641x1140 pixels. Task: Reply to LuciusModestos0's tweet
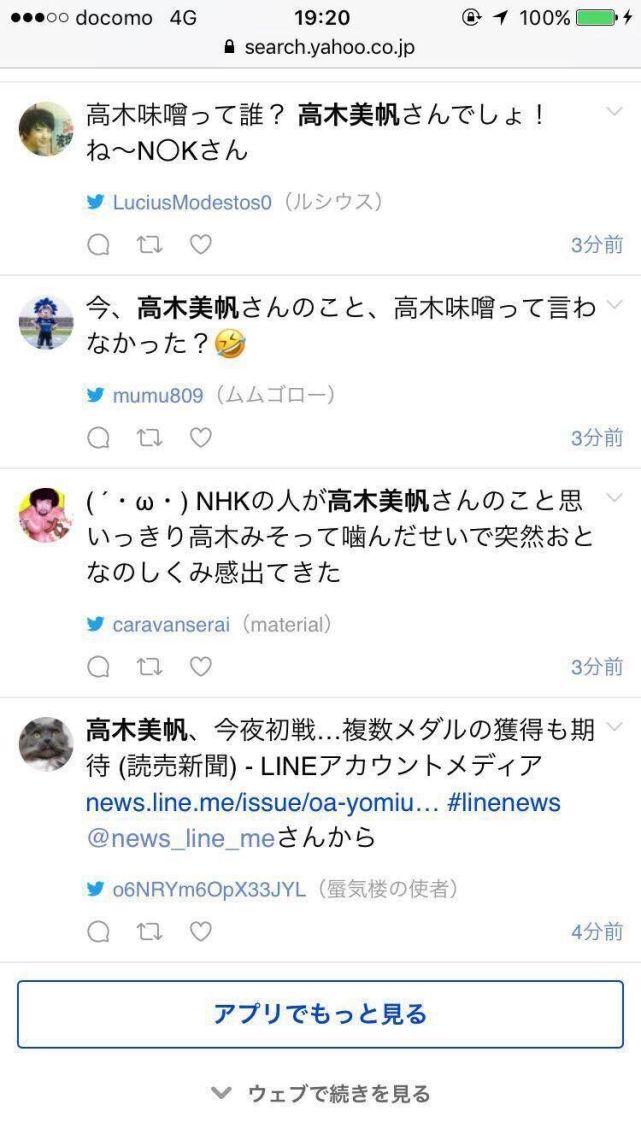tap(98, 245)
